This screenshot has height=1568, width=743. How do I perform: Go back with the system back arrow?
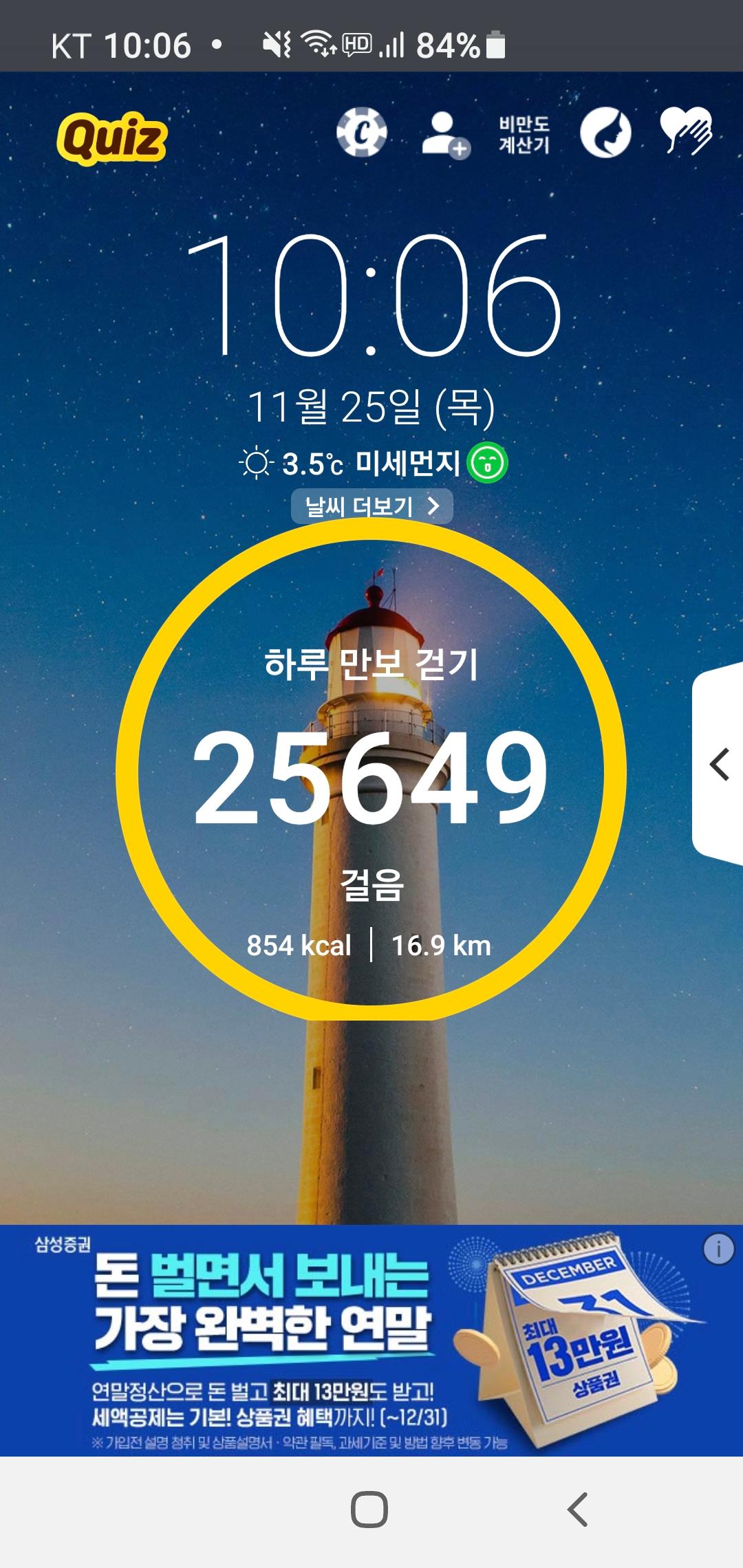tap(577, 1510)
